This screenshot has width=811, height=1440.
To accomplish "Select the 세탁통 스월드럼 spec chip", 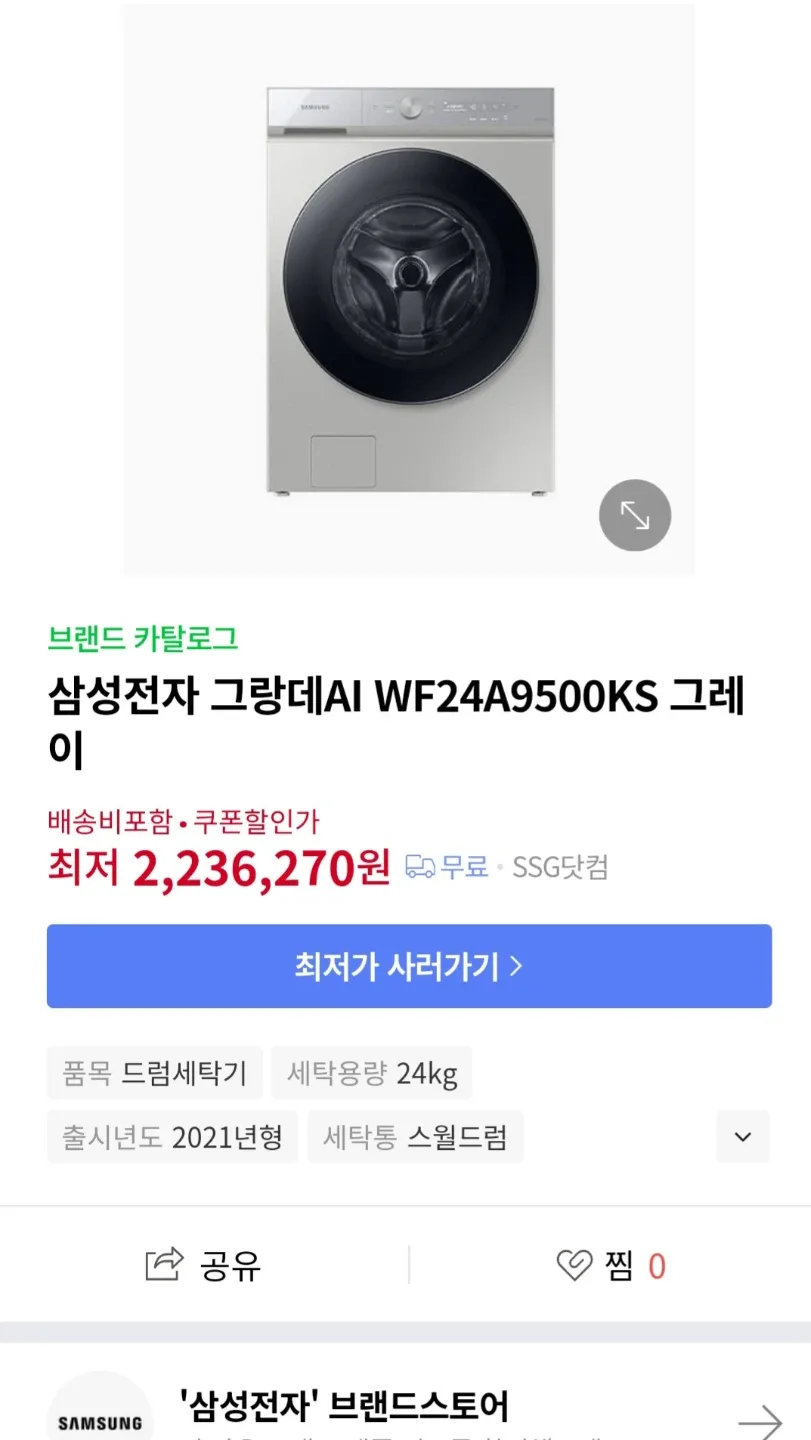I will pyautogui.click(x=414, y=1137).
